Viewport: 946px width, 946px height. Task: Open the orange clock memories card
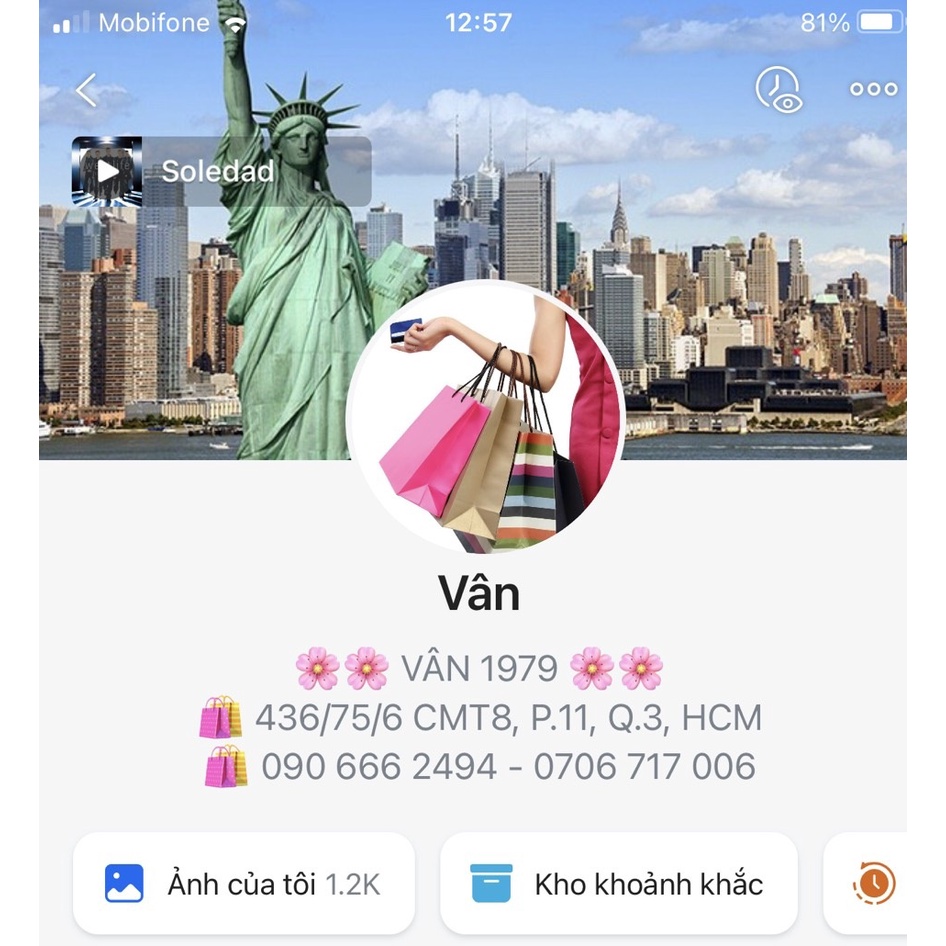873,884
